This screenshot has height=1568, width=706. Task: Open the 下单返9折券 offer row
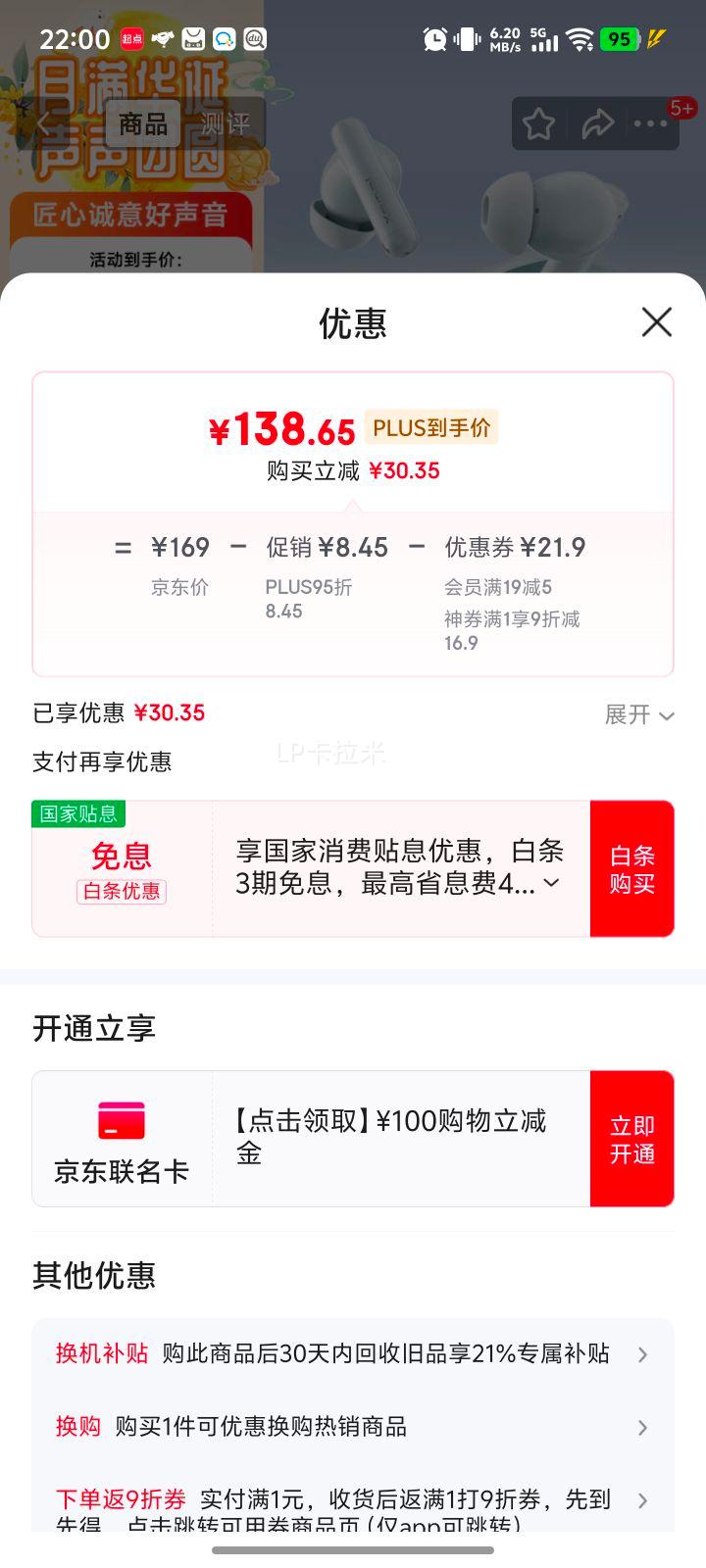(352, 1501)
